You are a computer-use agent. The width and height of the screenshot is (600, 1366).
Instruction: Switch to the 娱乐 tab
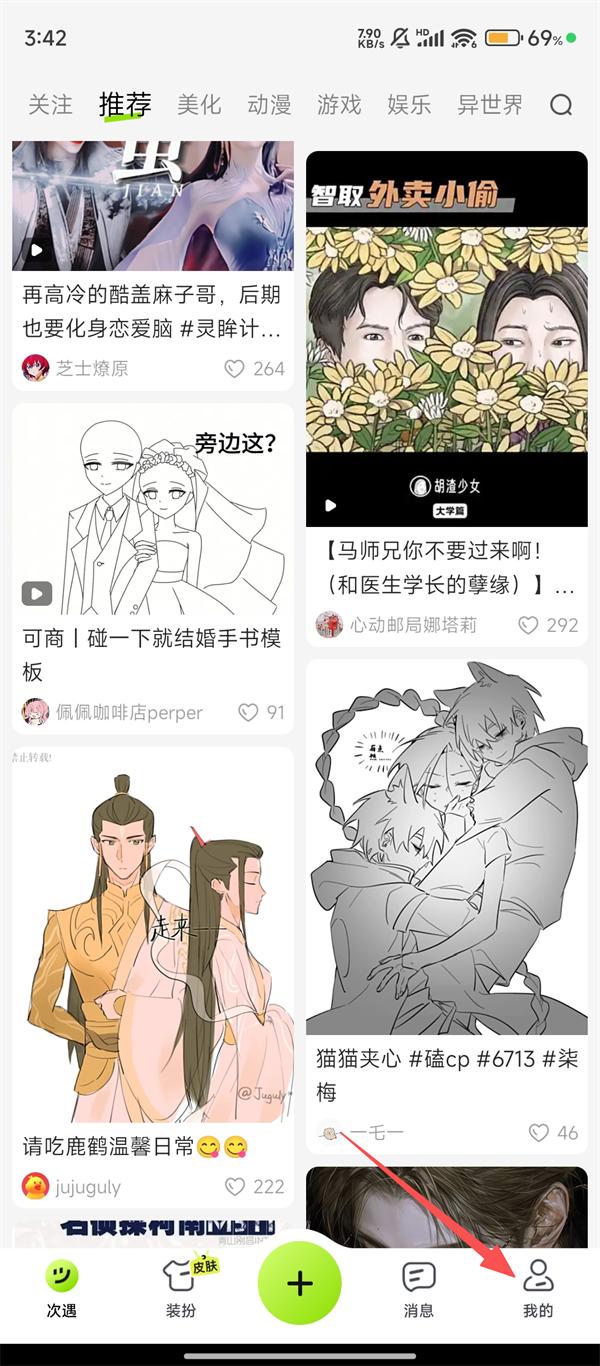pyautogui.click(x=409, y=105)
